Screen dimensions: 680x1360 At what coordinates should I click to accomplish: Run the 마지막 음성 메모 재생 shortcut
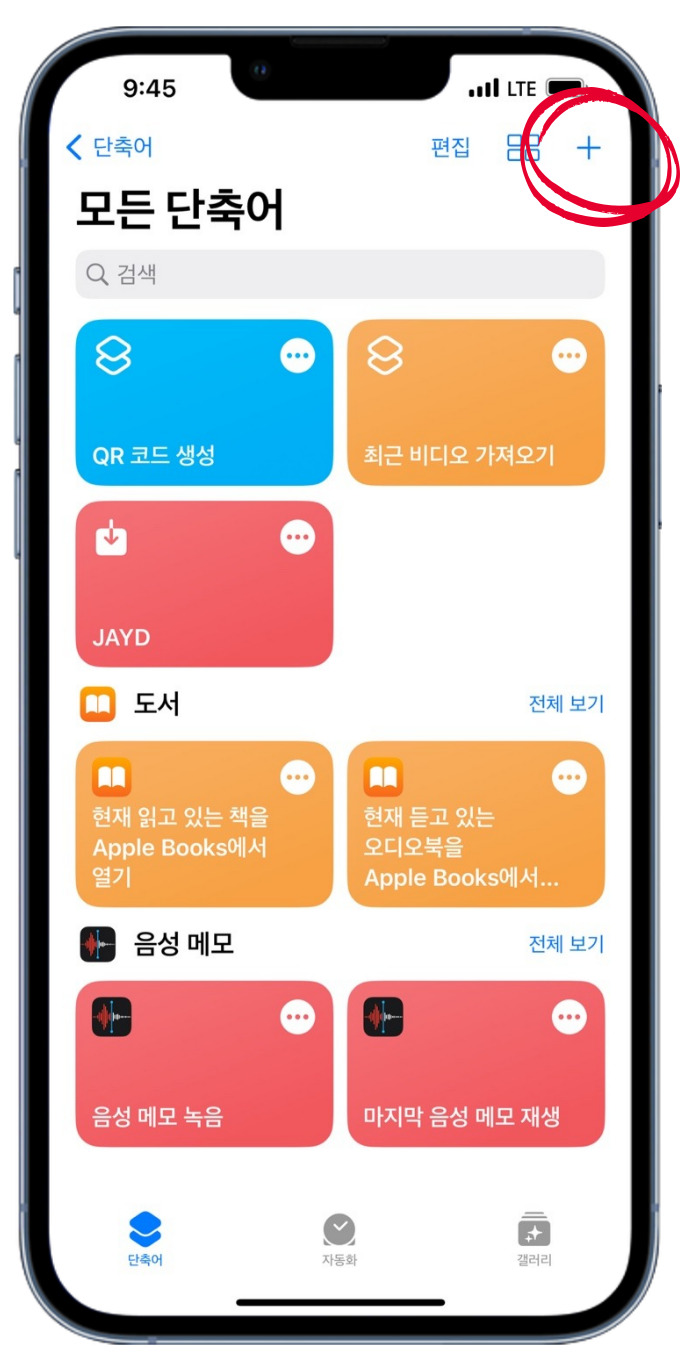click(476, 1064)
